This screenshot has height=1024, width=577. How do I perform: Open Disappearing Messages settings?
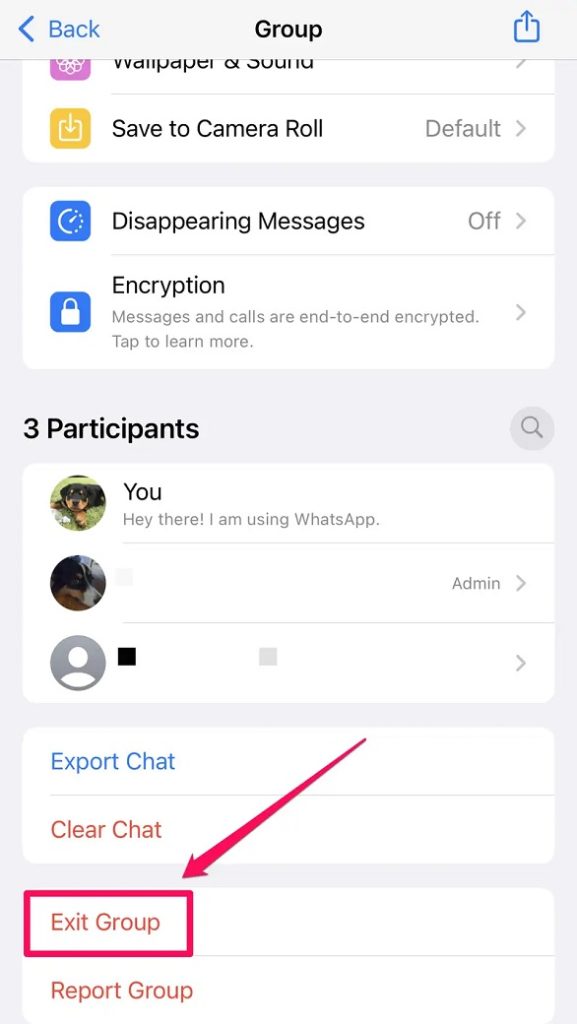(x=288, y=221)
